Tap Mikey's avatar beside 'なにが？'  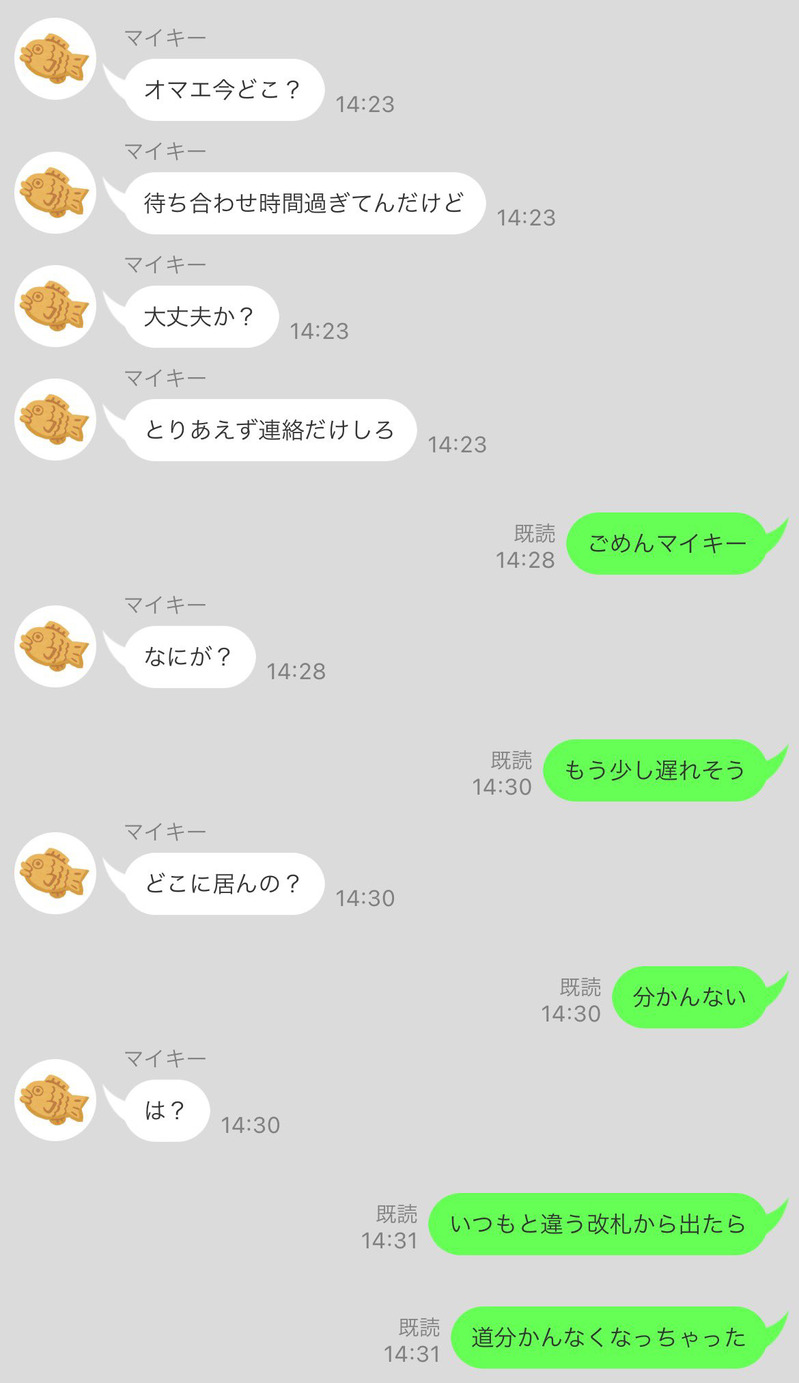[55, 646]
